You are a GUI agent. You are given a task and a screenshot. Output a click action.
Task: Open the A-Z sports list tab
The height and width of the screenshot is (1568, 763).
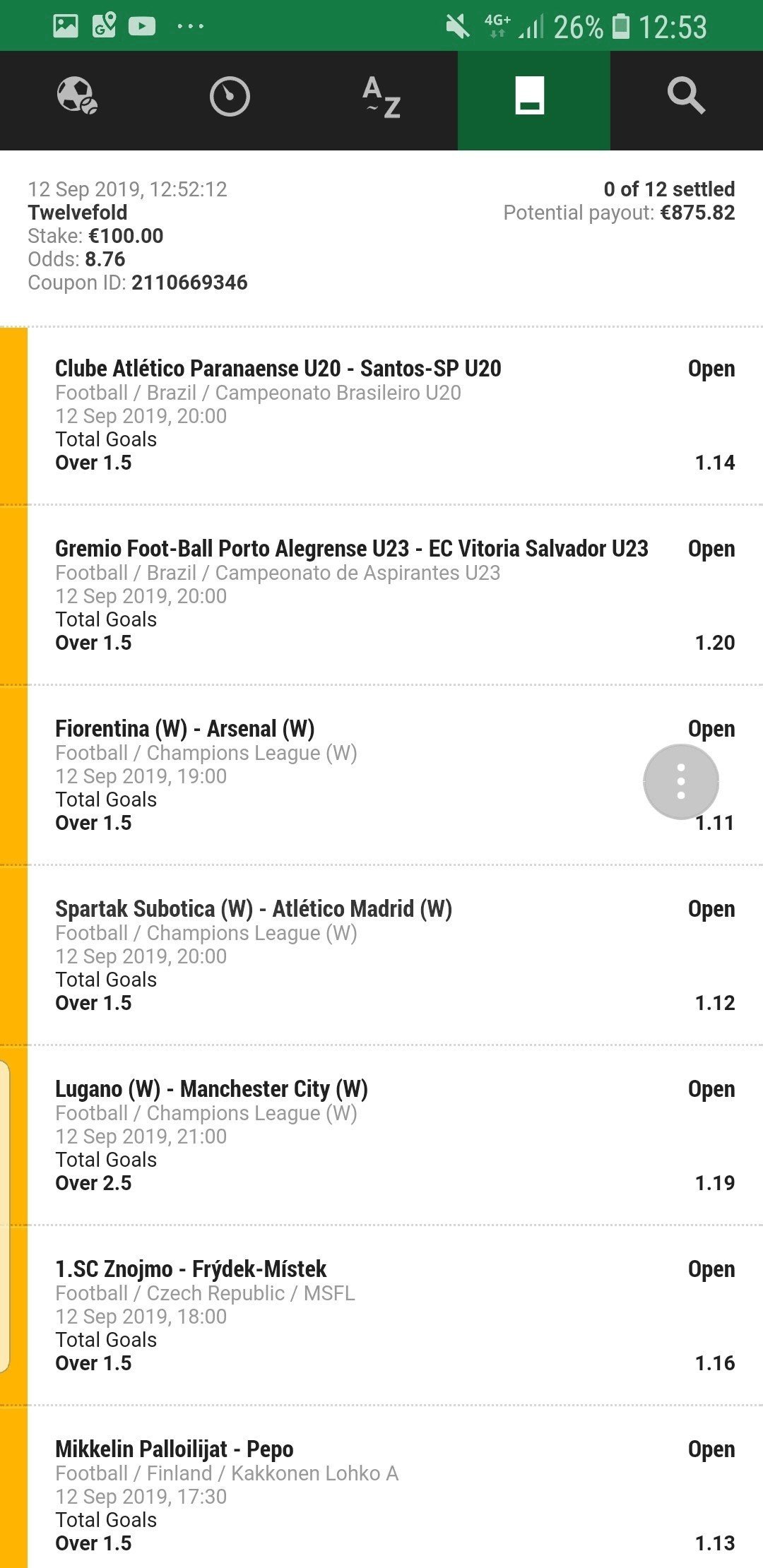pyautogui.click(x=381, y=97)
